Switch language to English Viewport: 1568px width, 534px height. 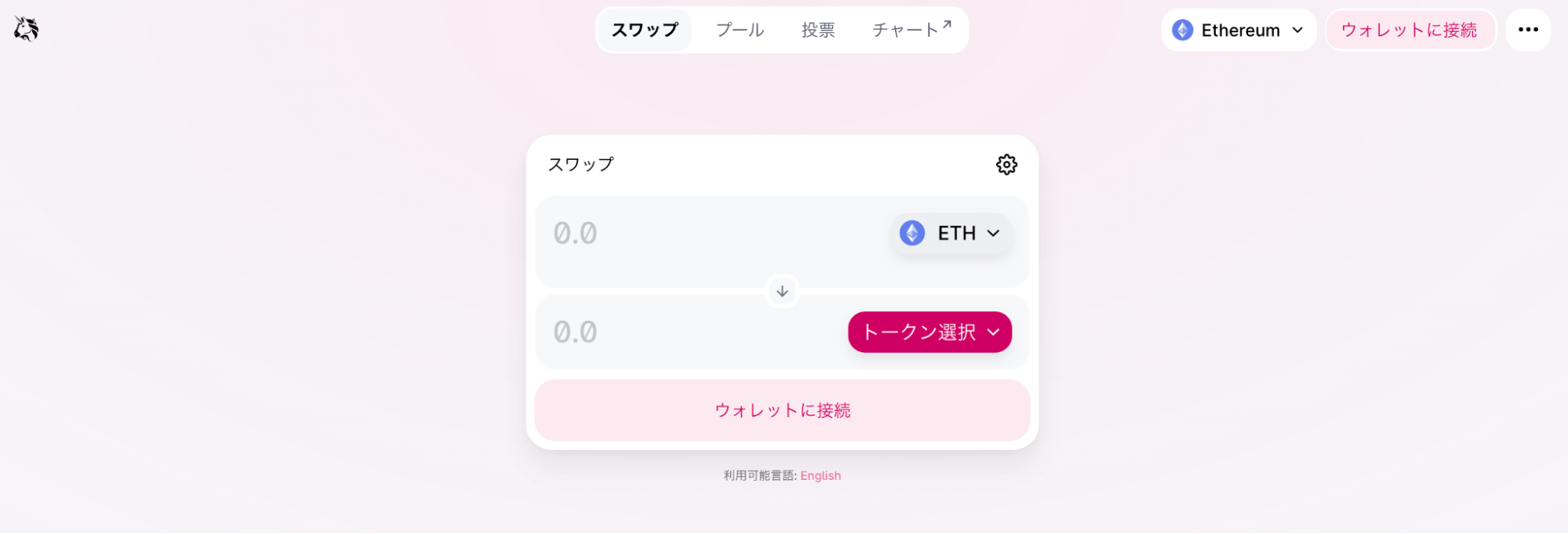click(x=820, y=475)
